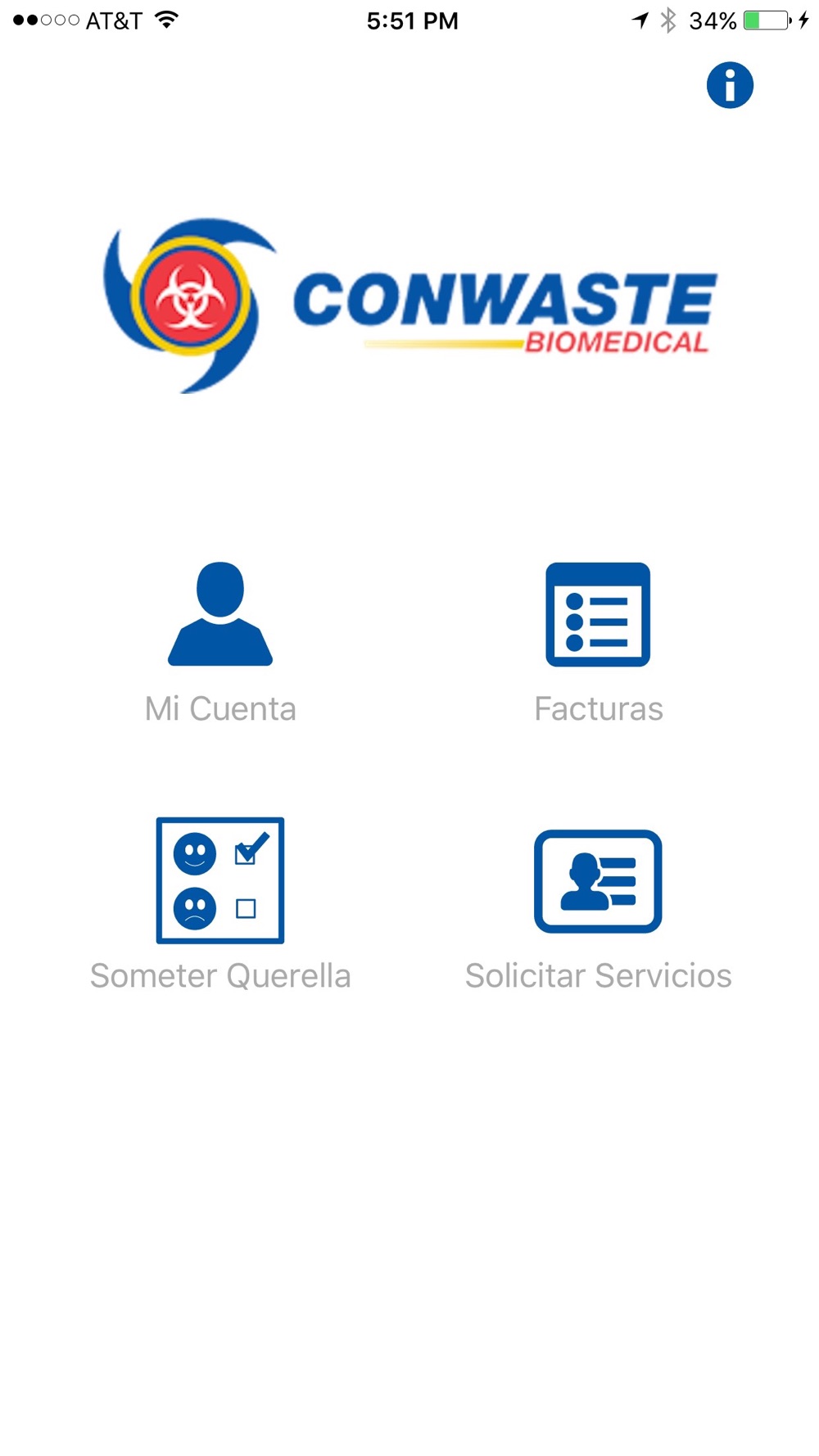Open the info icon
The image size is (819, 1456).
730,85
